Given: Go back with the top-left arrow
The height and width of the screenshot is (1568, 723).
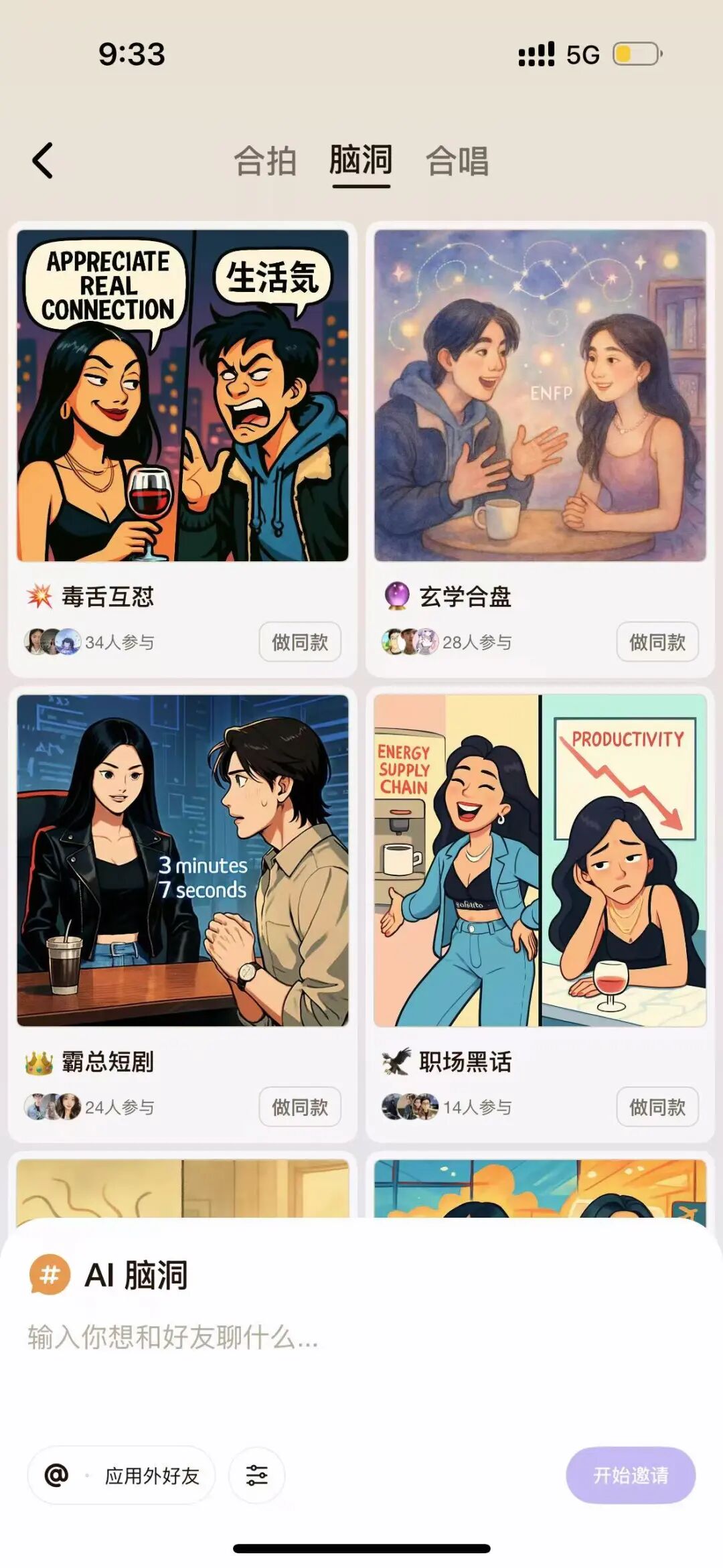Looking at the screenshot, I should tap(43, 161).
